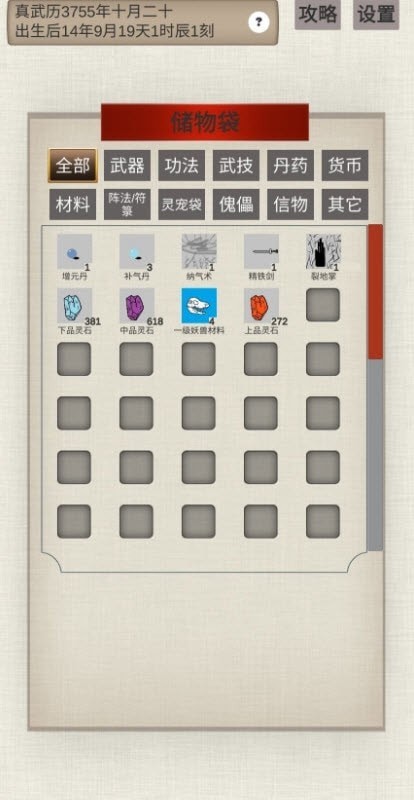The image size is (414, 800).
Task: Open the 阵法/符箓 category
Action: coord(127,205)
